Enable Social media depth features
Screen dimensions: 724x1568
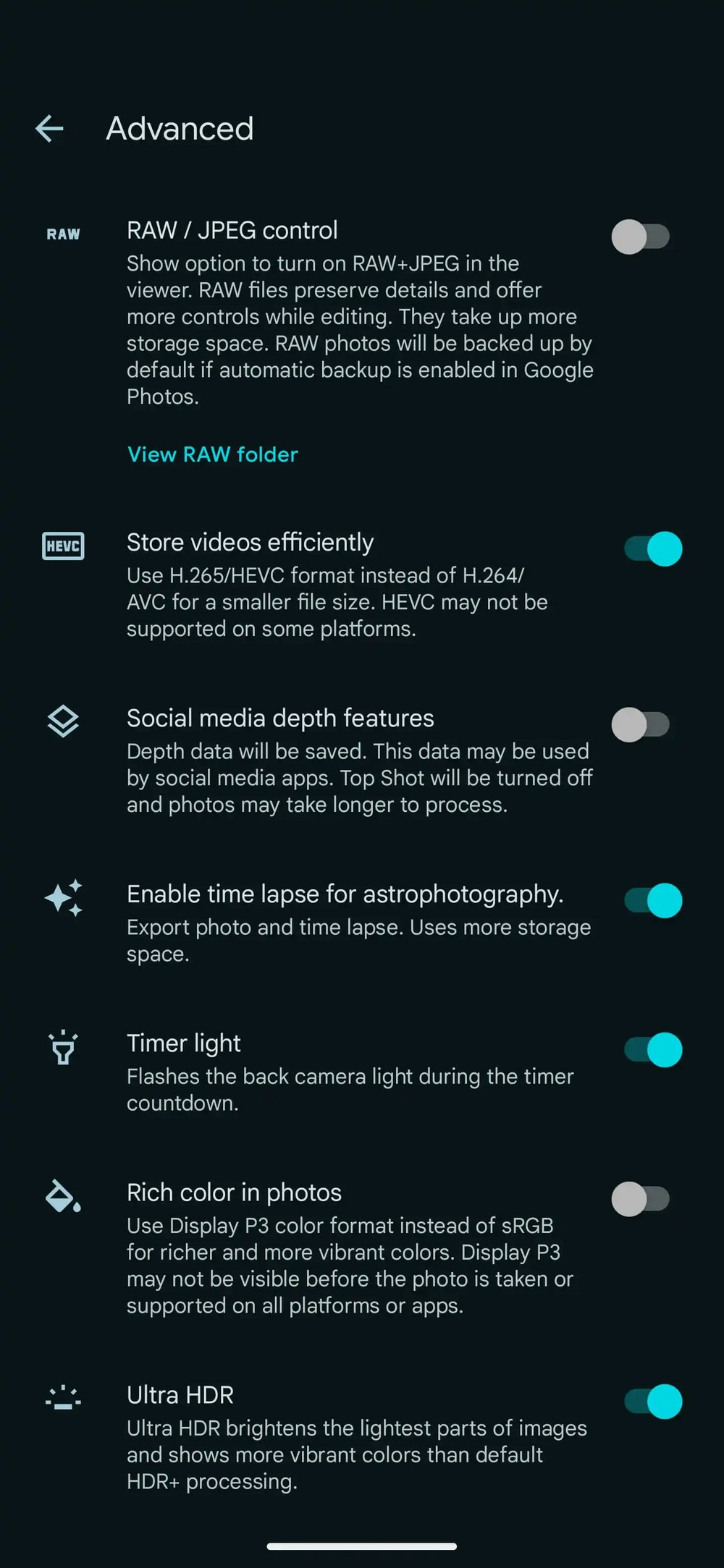641,724
